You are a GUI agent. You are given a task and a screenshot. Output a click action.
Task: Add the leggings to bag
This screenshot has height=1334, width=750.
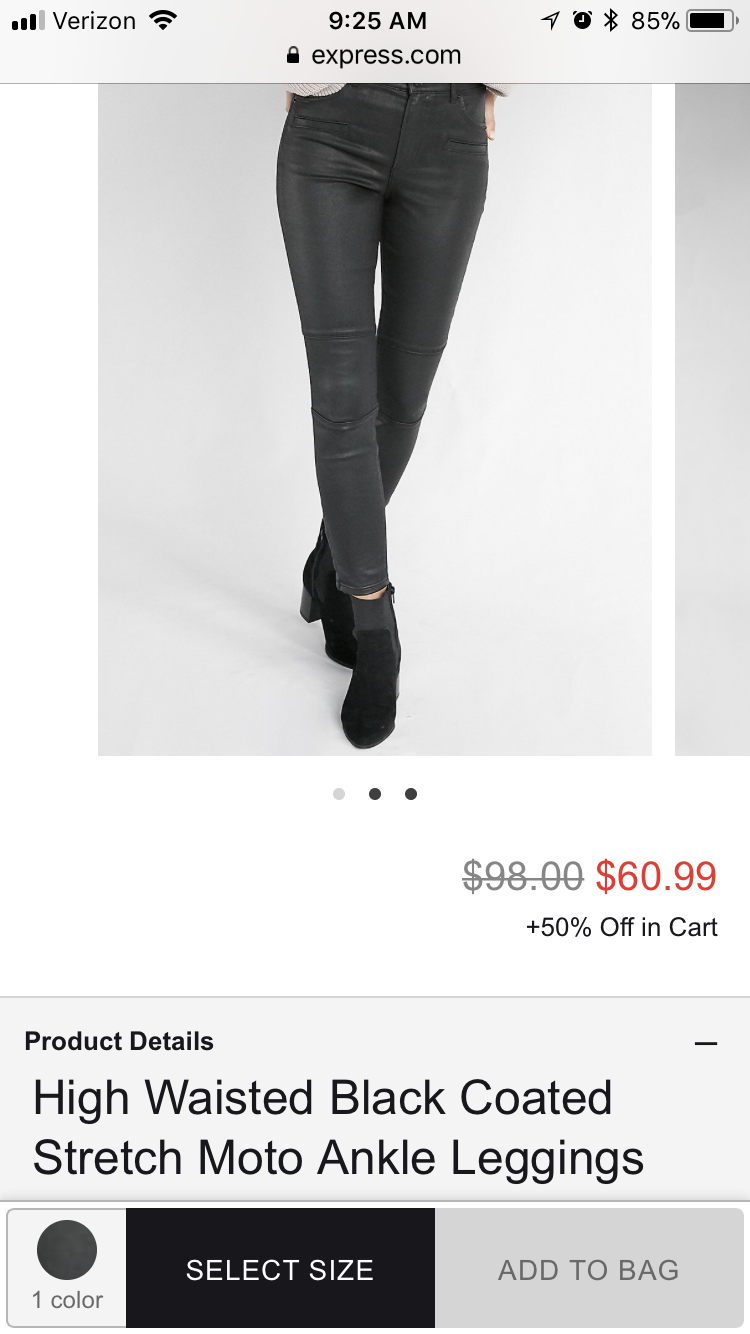pos(588,1269)
